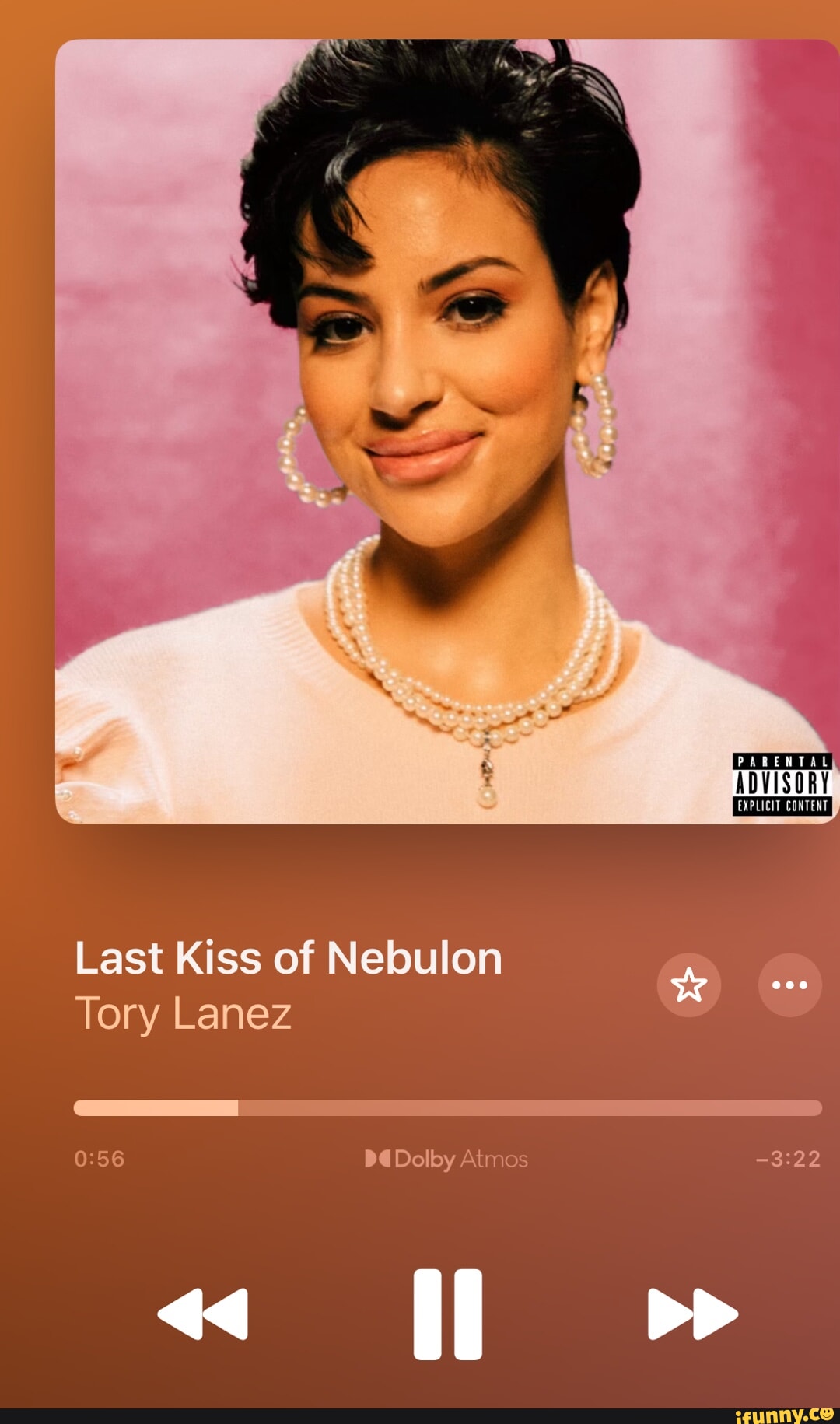Favorite Last Kiss of Nebulon with star
This screenshot has width=840, height=1424.
pyautogui.click(x=688, y=985)
